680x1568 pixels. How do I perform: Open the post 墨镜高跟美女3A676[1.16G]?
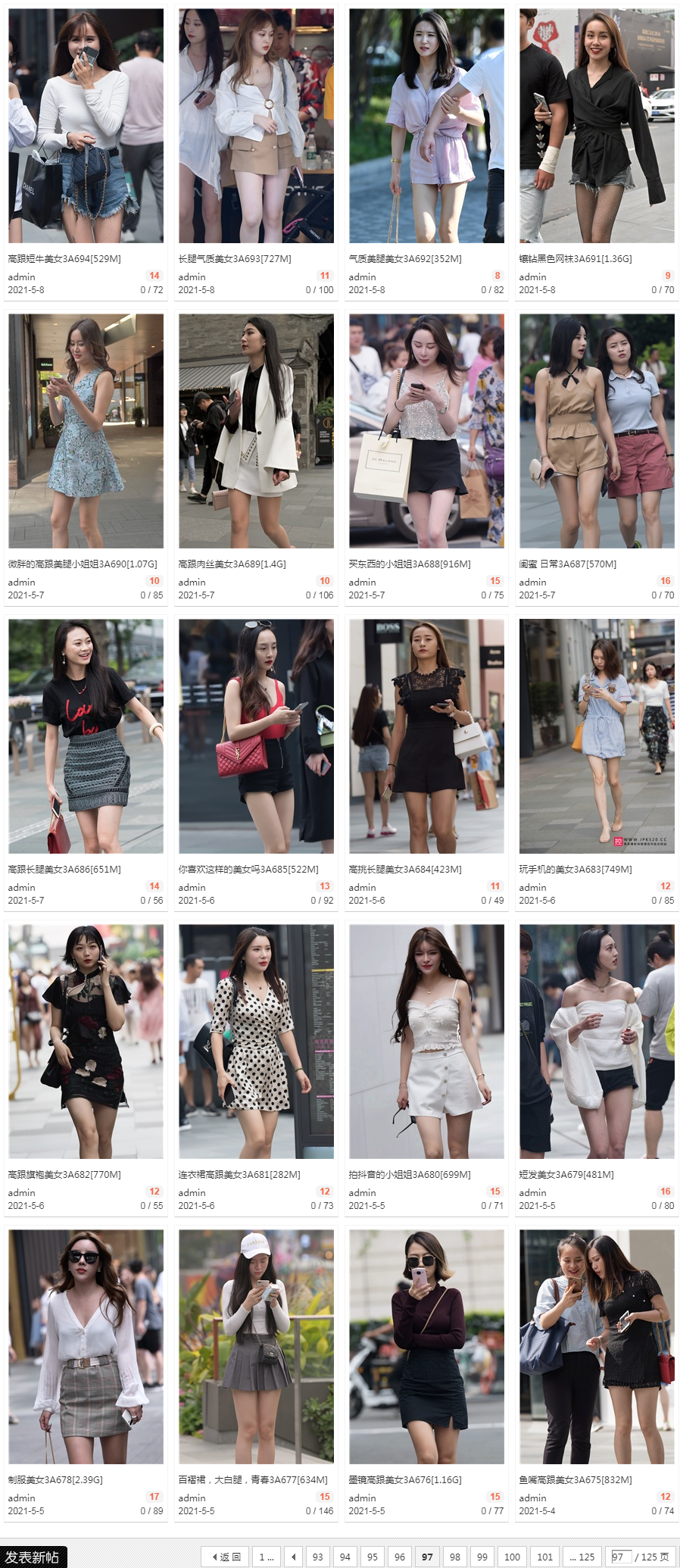[x=405, y=1480]
